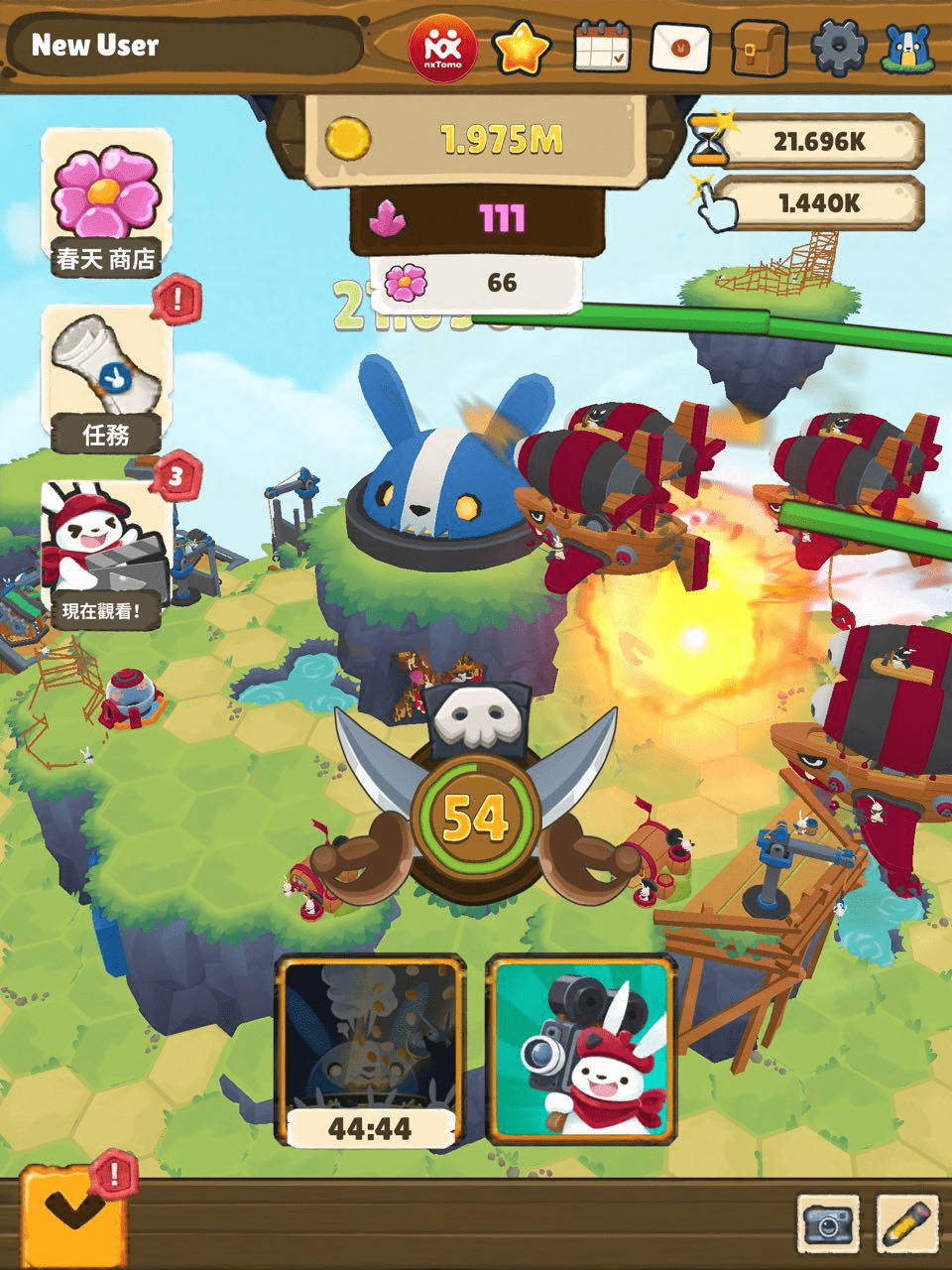Open the 任務 missions scroll

click(x=106, y=379)
